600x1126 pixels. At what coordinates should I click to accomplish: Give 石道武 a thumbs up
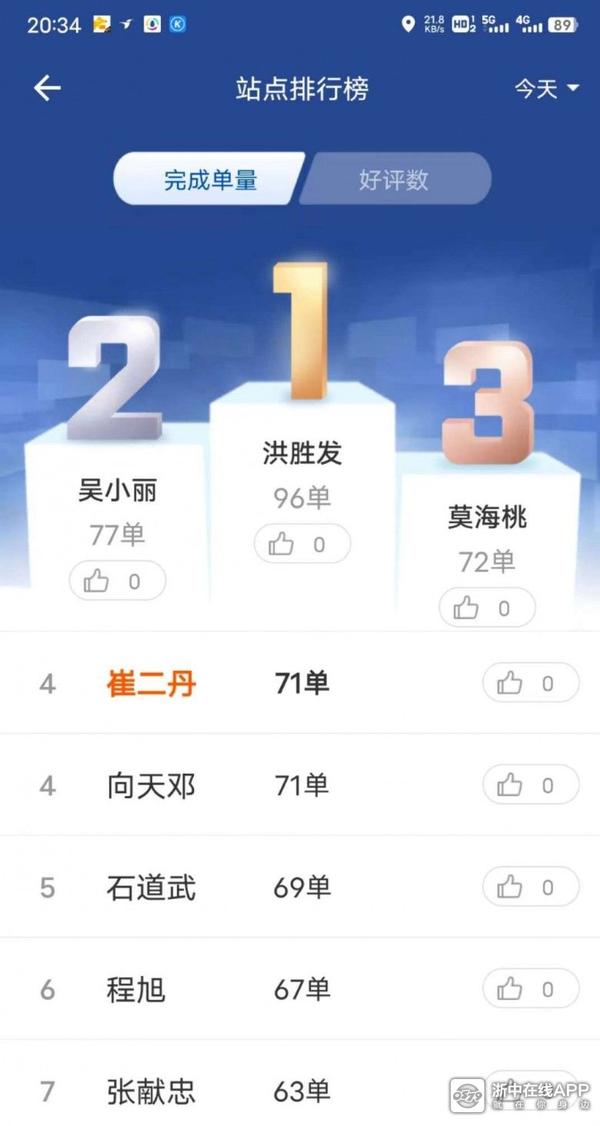(530, 888)
